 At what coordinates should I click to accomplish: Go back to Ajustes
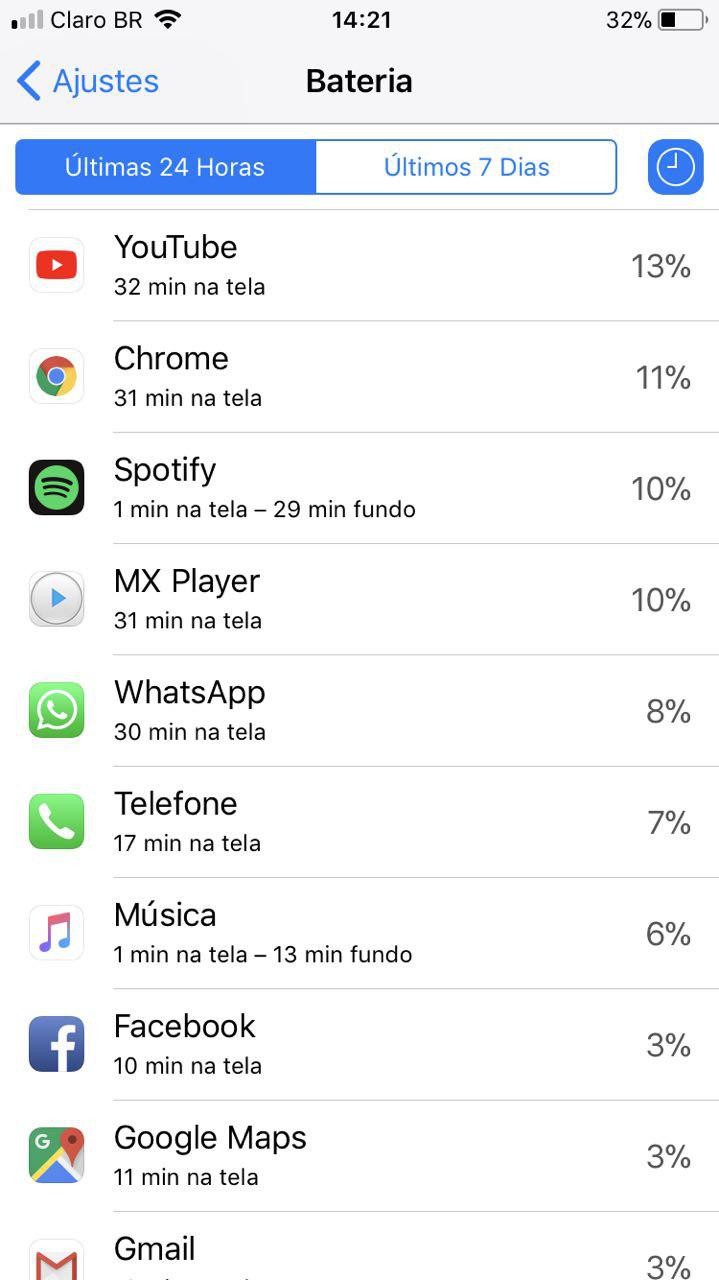point(88,81)
